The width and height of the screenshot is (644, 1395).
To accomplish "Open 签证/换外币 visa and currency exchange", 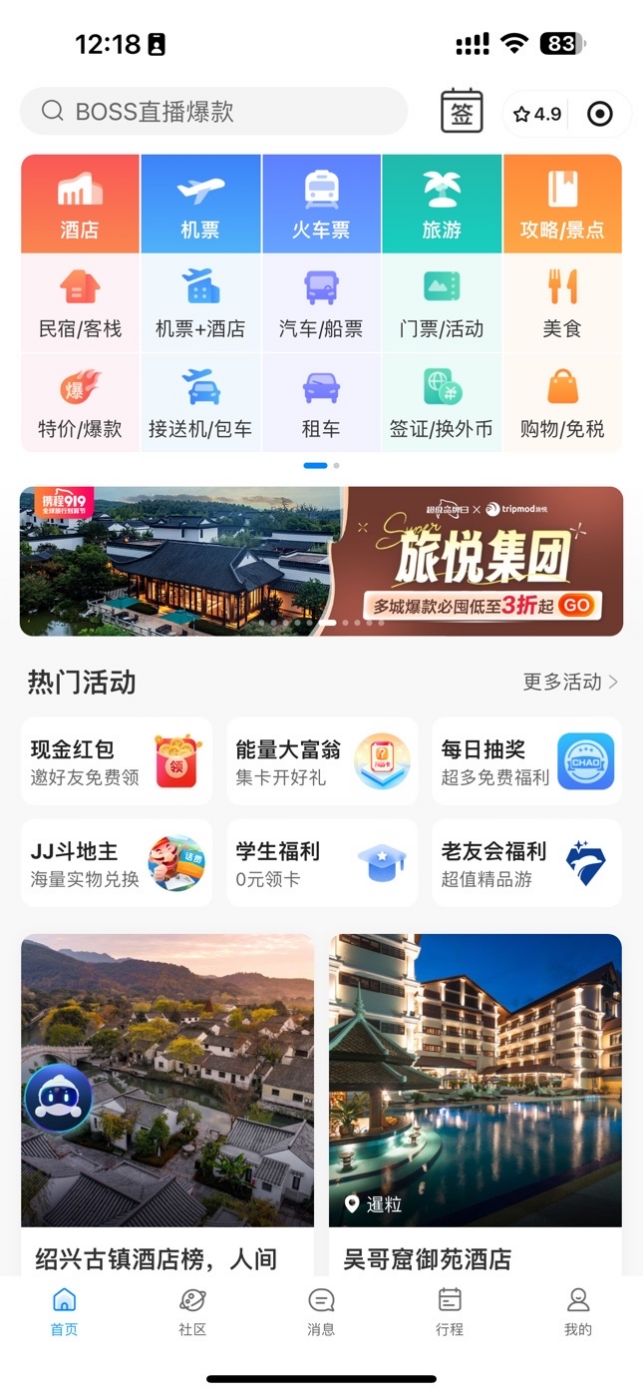I will click(441, 404).
